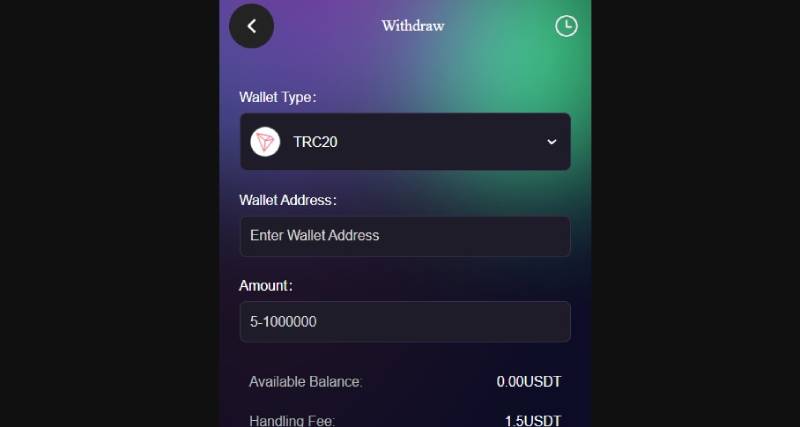The width and height of the screenshot is (800, 427).
Task: Expand the Wallet Type dropdown showing TRC20
Action: point(405,142)
